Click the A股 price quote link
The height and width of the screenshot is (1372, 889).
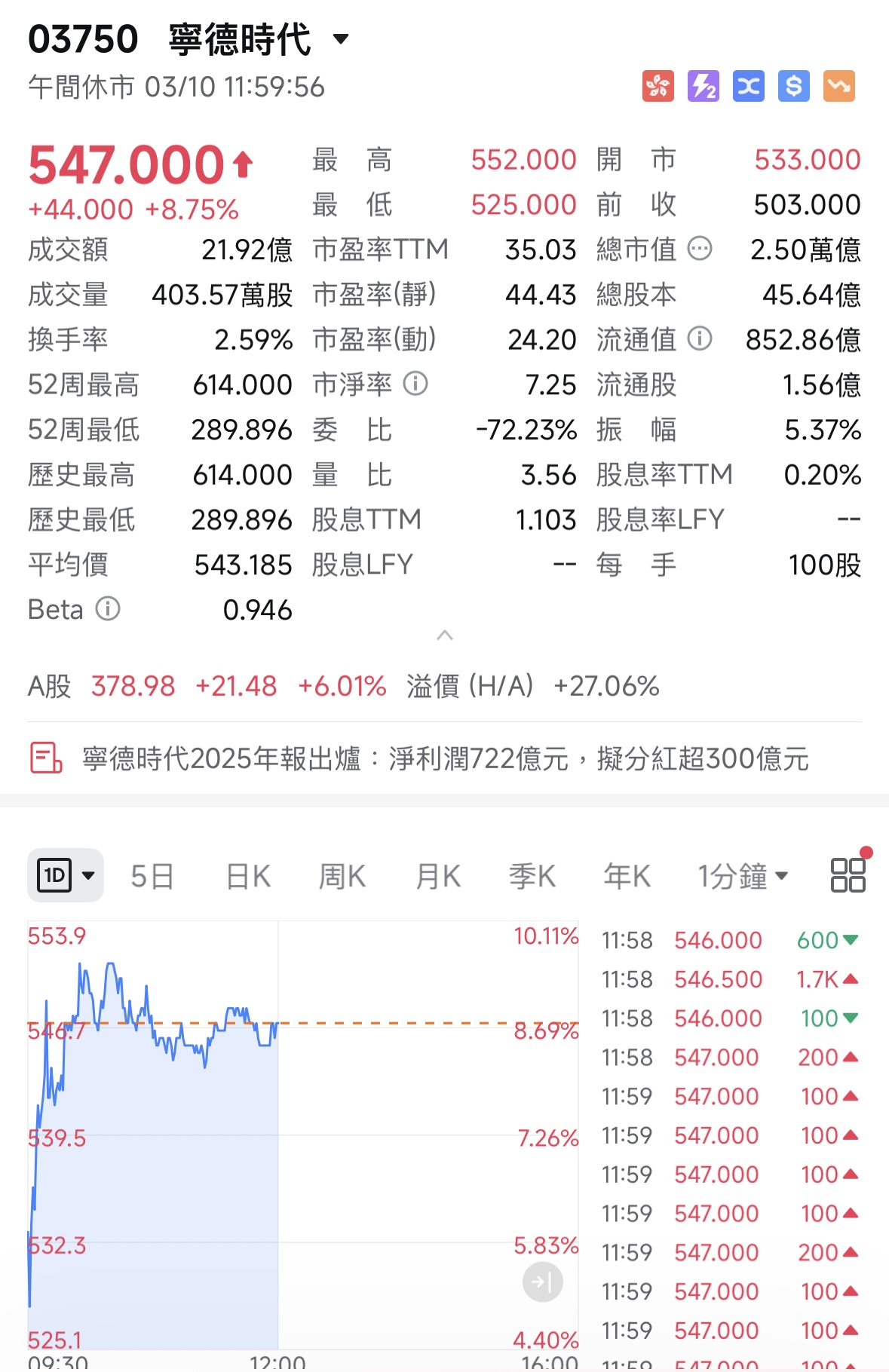(133, 686)
